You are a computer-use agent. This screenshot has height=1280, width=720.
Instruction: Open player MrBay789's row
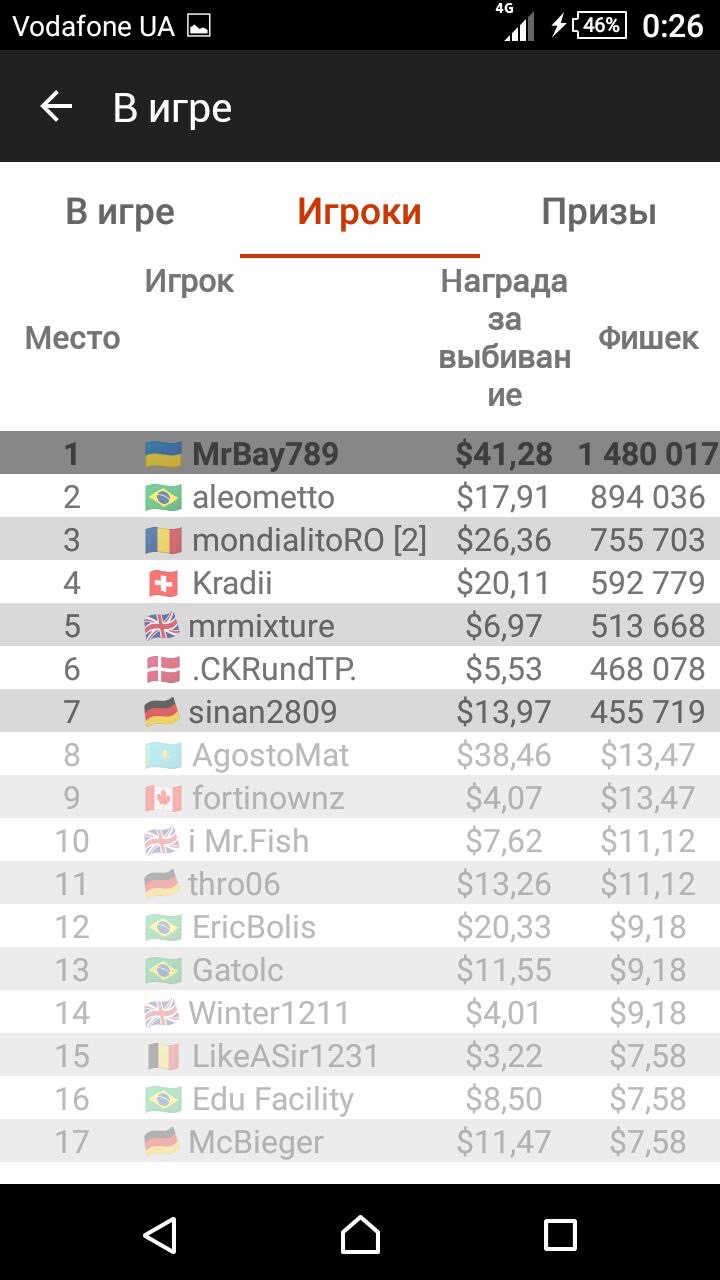point(360,453)
